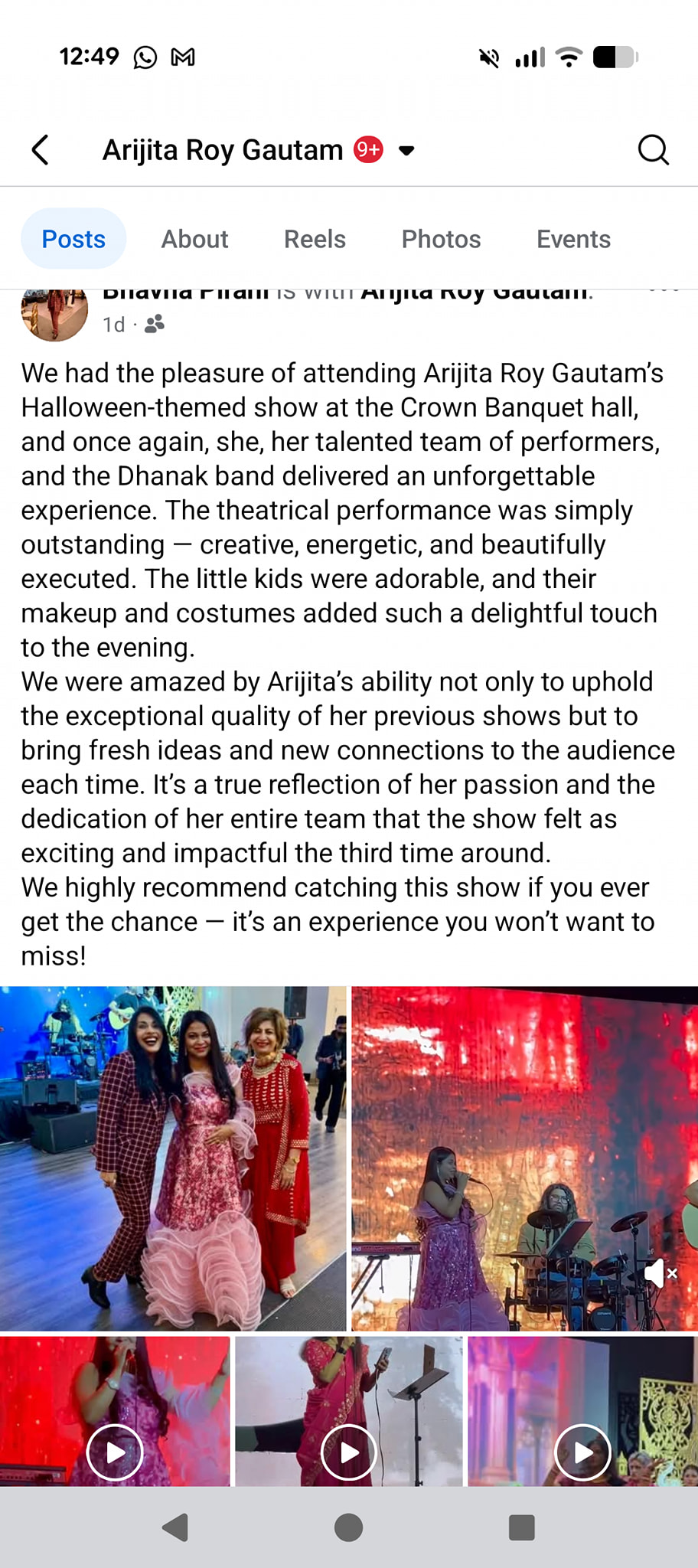Viewport: 698px width, 1568px height.
Task: Expand the Arijita Roy Gautam profile dropdown
Action: (x=407, y=150)
